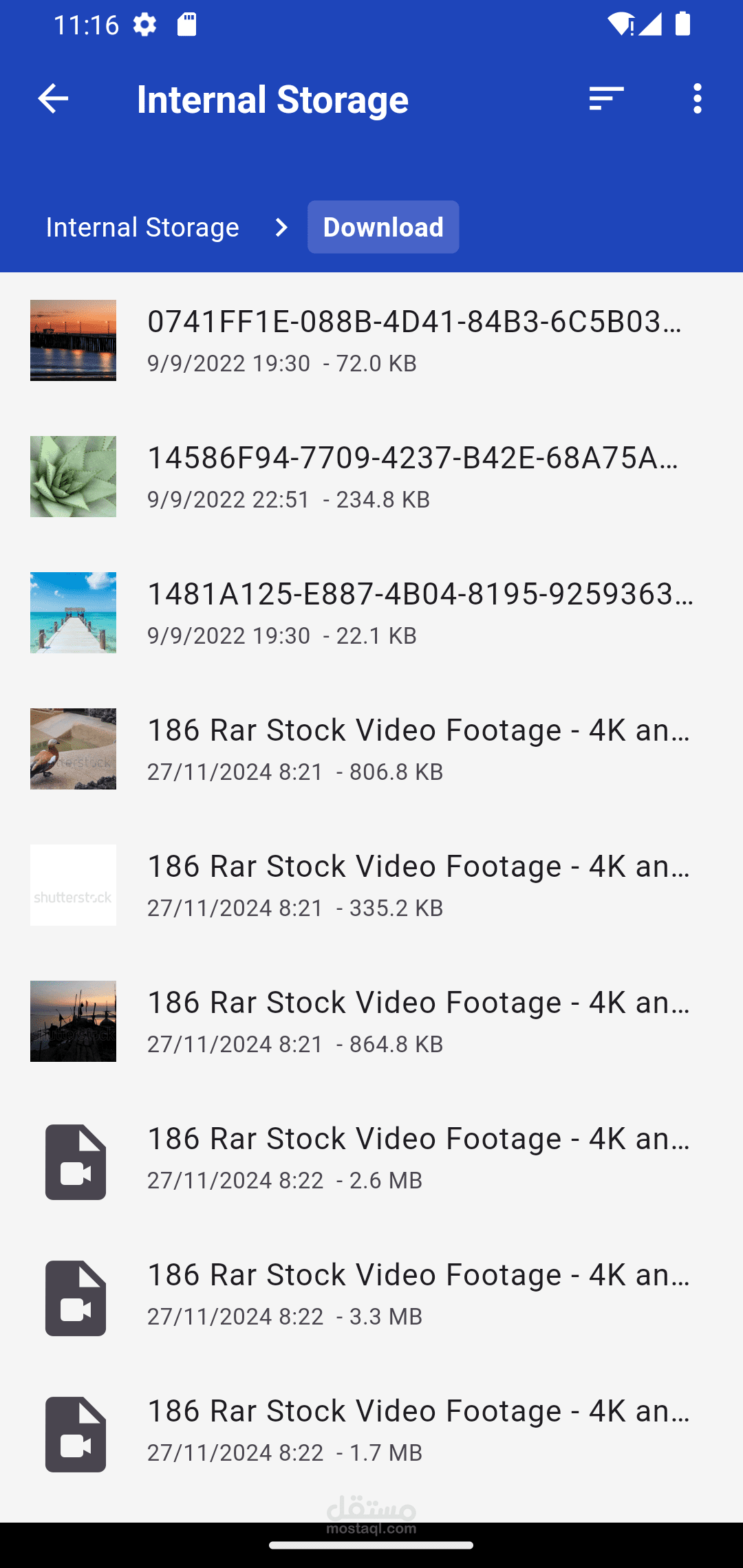Open the sort options icon

point(606,99)
